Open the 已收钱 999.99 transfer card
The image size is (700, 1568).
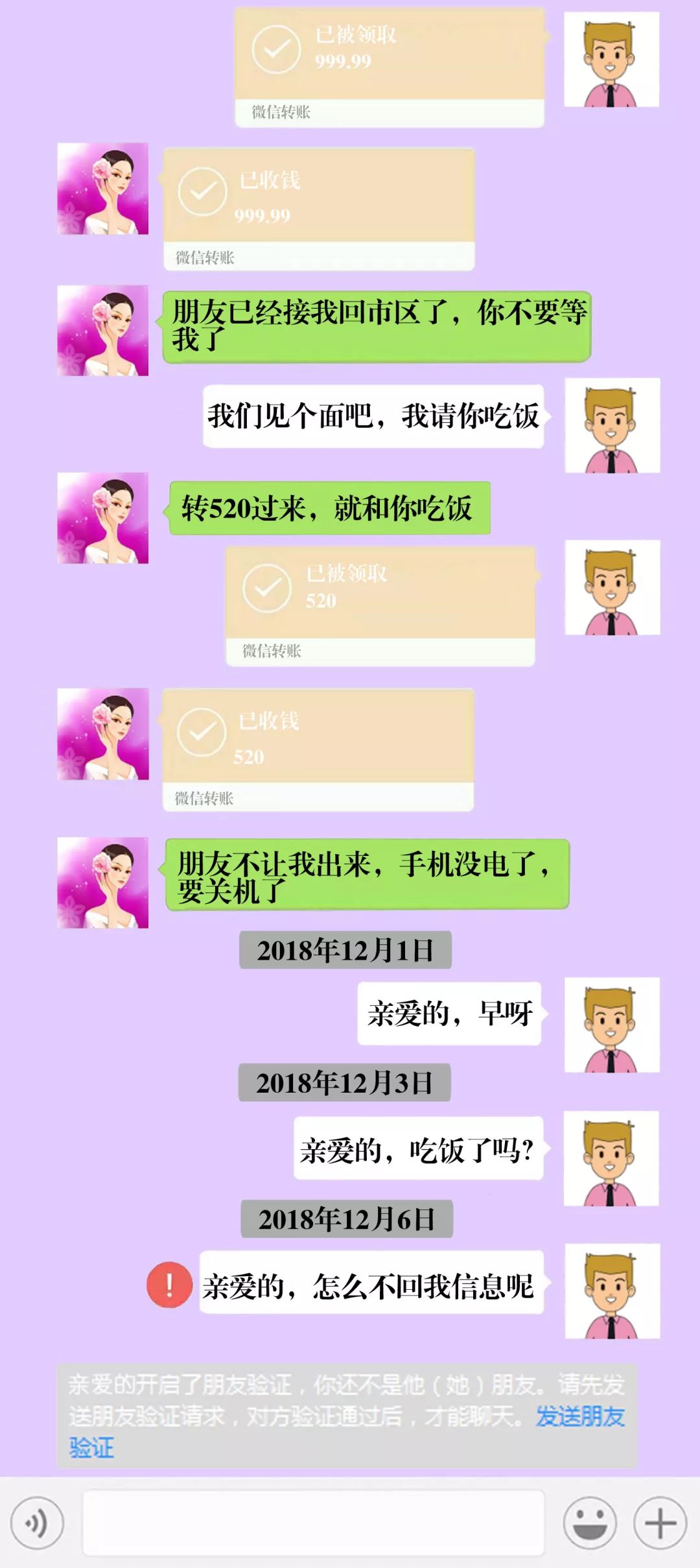pos(318,208)
